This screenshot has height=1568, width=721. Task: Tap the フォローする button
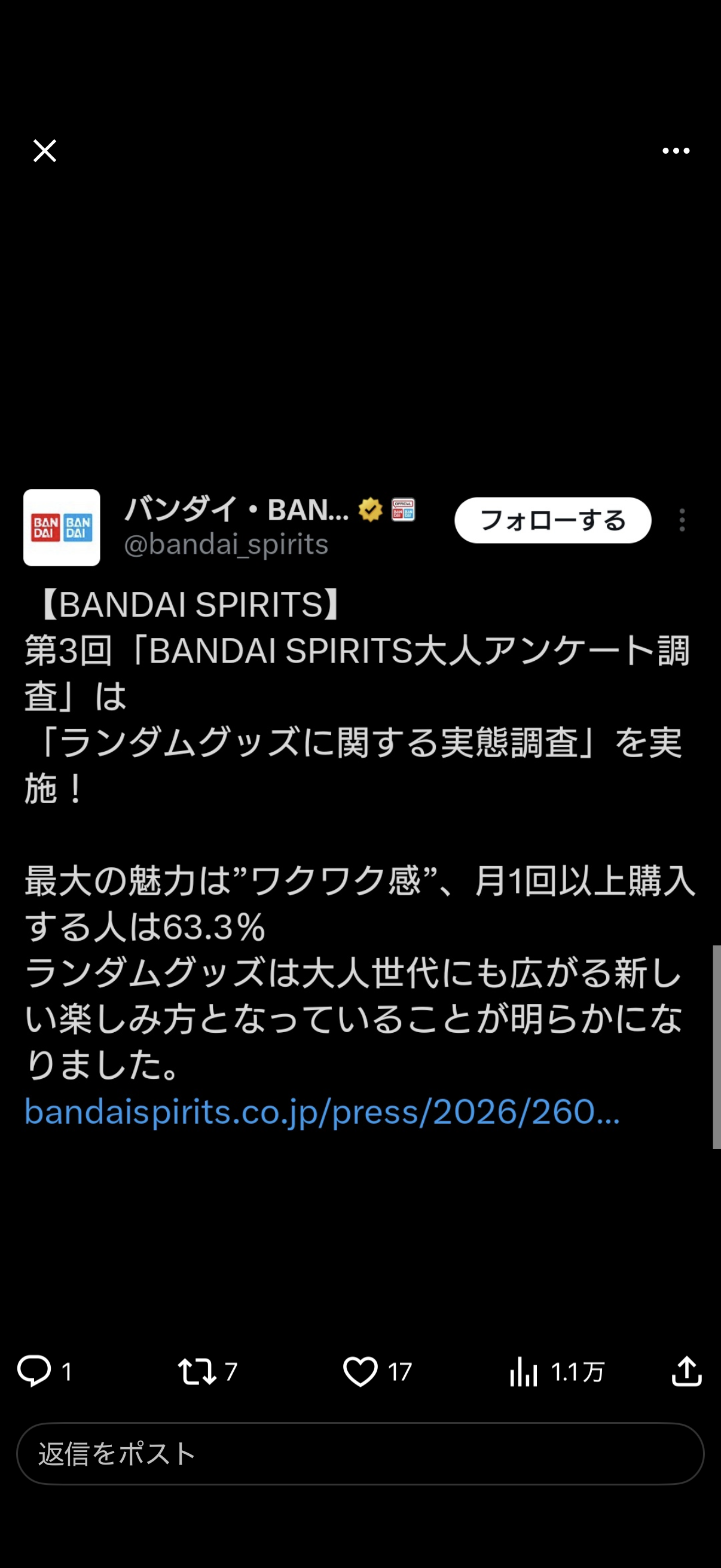click(x=552, y=520)
